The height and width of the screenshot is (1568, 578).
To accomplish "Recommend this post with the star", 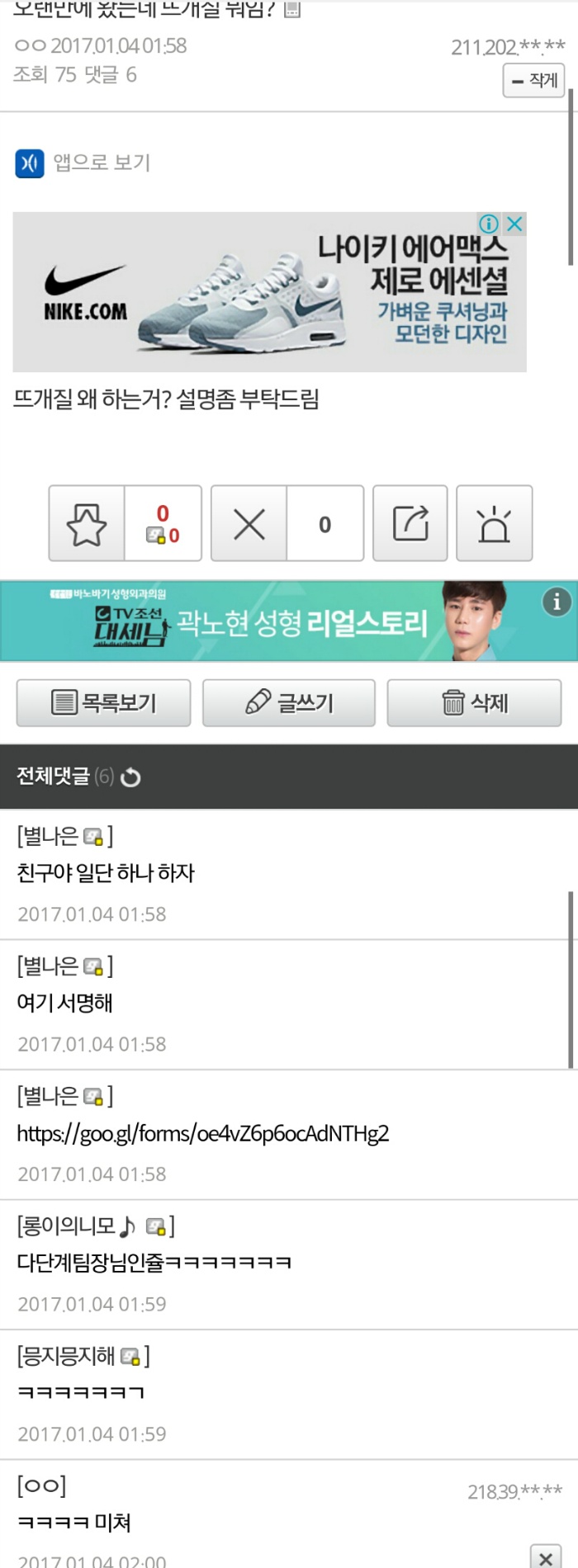I will pos(87,524).
